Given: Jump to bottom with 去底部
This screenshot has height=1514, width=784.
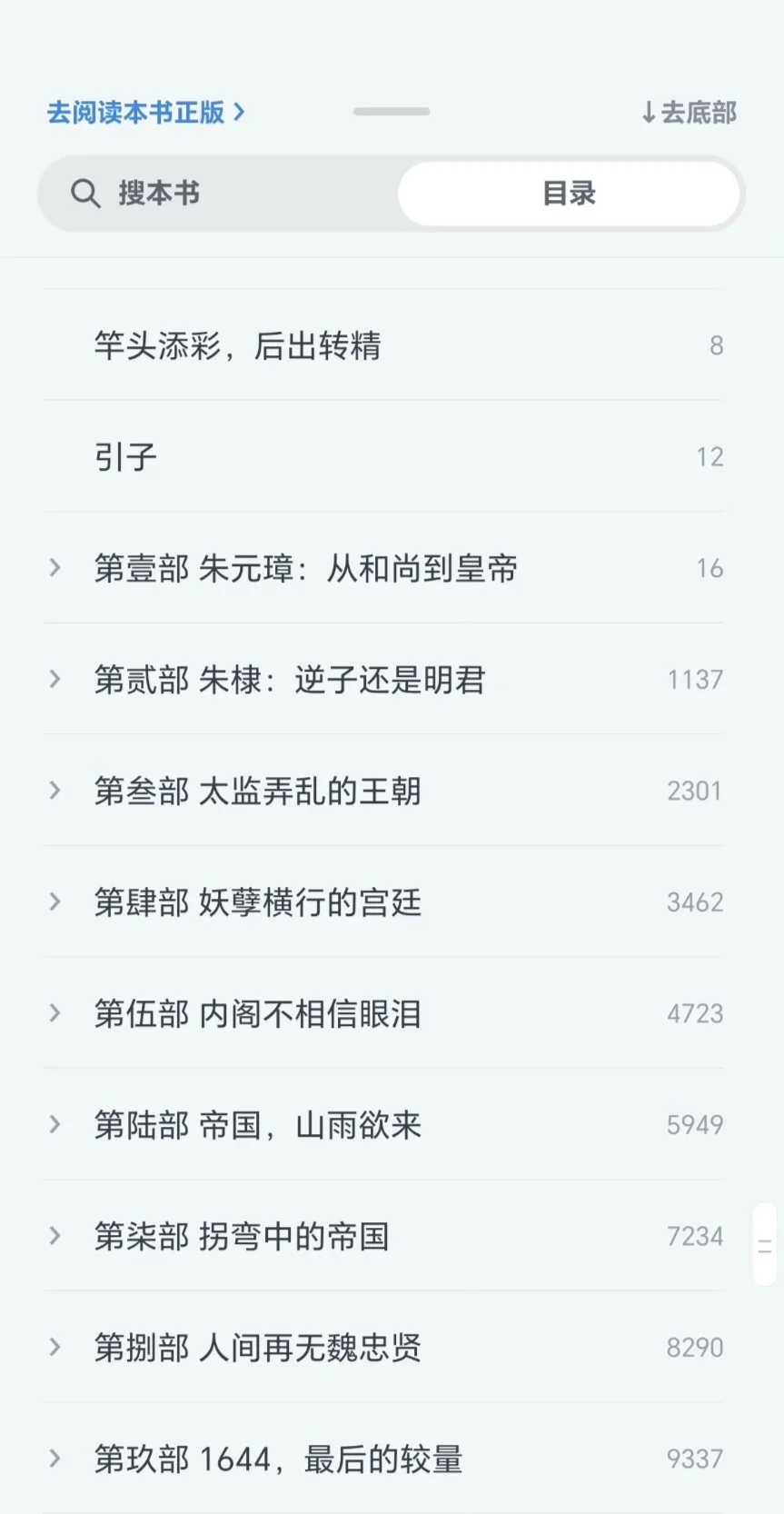Looking at the screenshot, I should [689, 113].
